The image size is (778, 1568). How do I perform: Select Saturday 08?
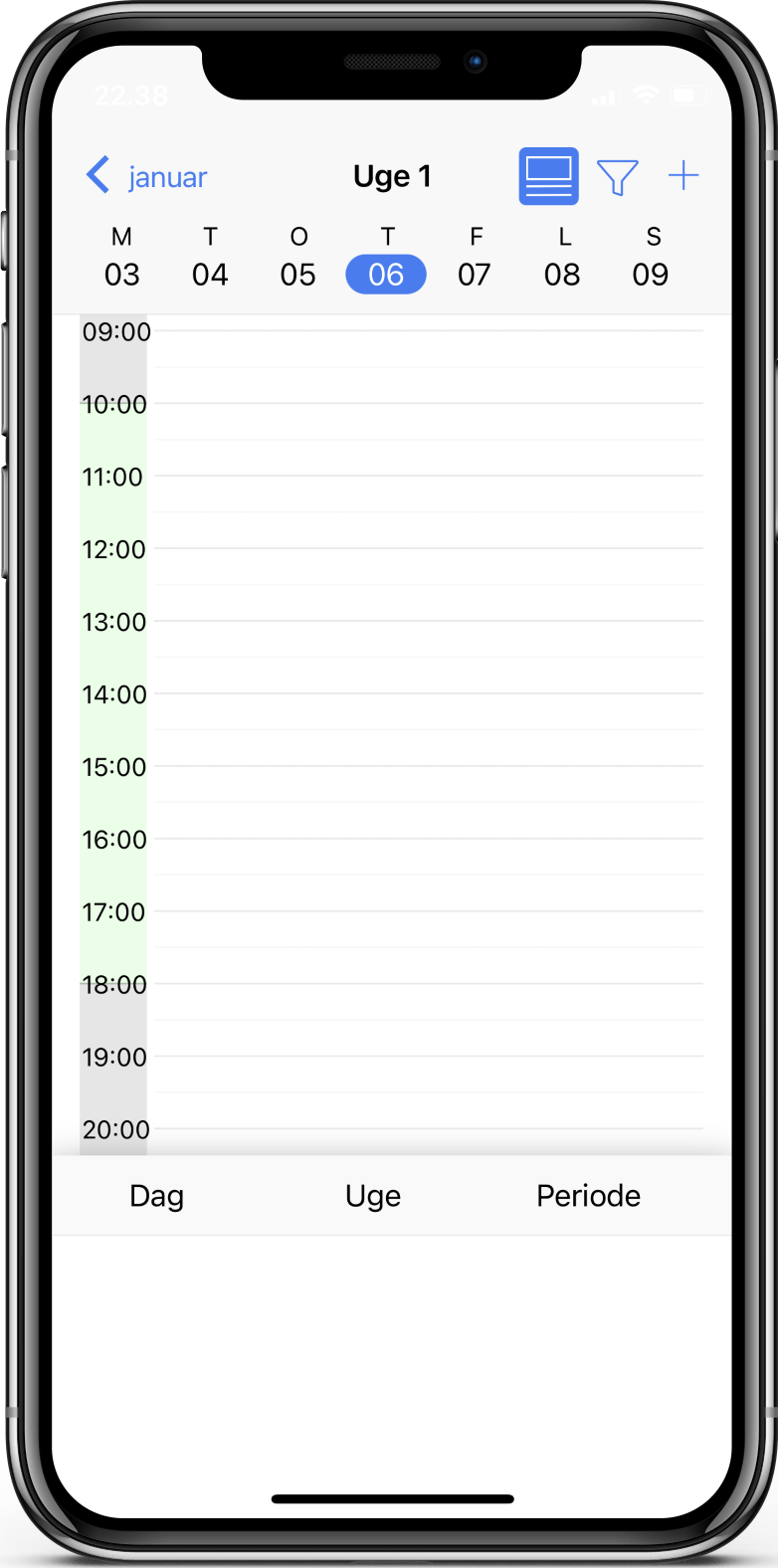pyautogui.click(x=562, y=261)
